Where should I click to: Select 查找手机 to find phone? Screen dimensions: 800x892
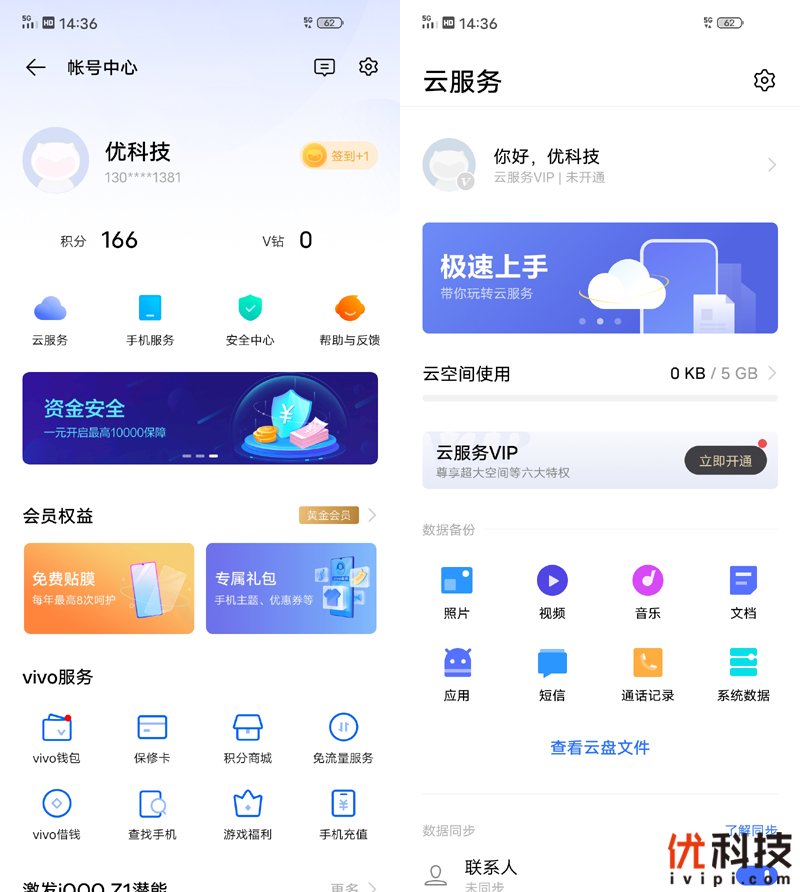(152, 812)
